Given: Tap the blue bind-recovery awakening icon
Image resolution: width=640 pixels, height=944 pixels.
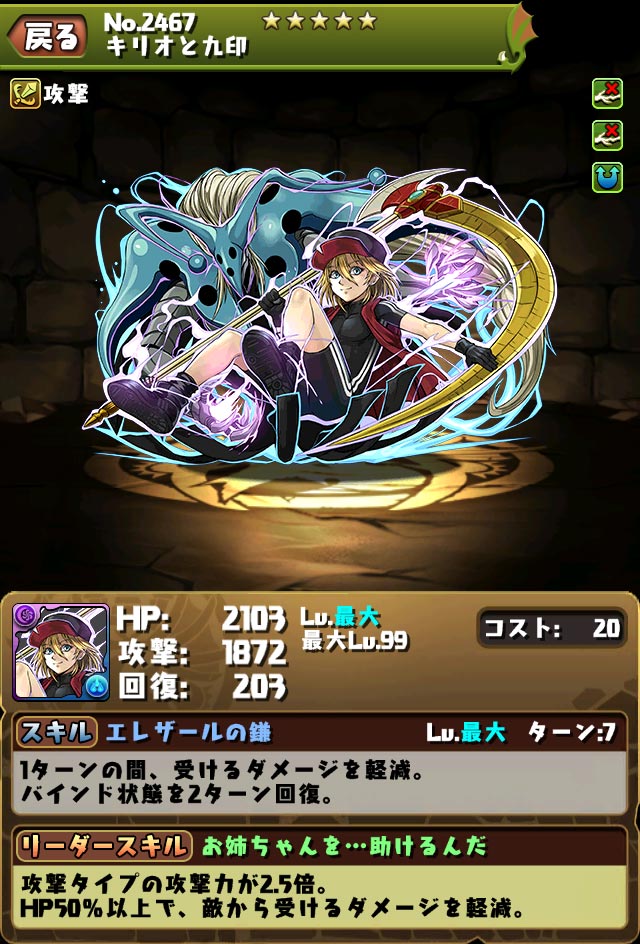Looking at the screenshot, I should (x=607, y=177).
